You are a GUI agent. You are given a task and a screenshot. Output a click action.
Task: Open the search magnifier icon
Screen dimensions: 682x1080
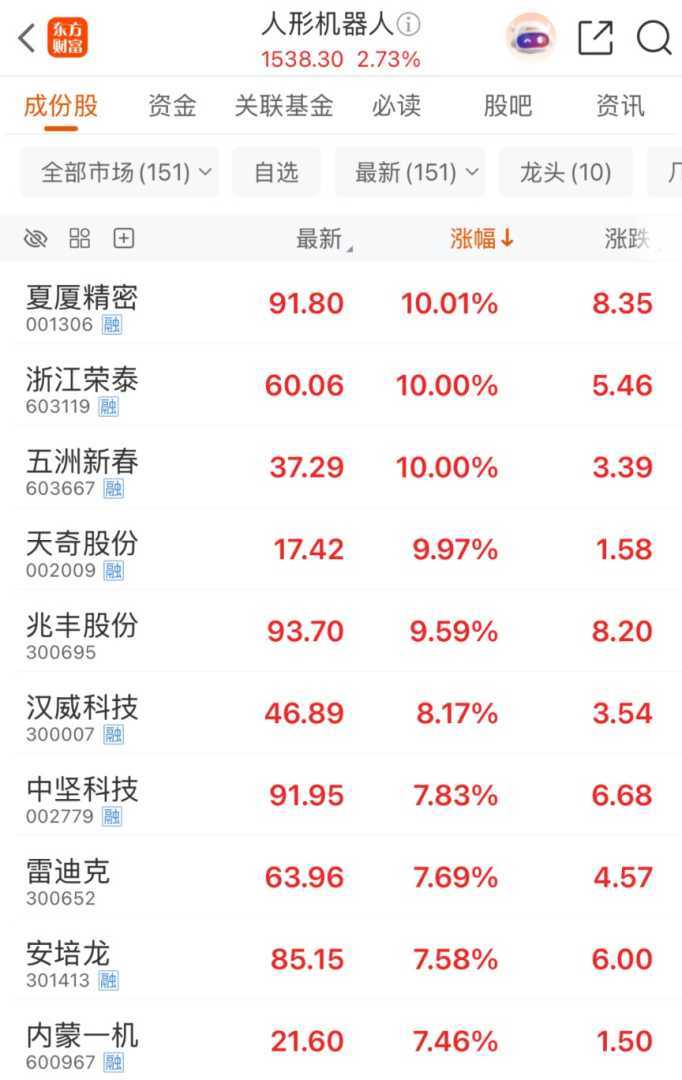[x=654, y=38]
